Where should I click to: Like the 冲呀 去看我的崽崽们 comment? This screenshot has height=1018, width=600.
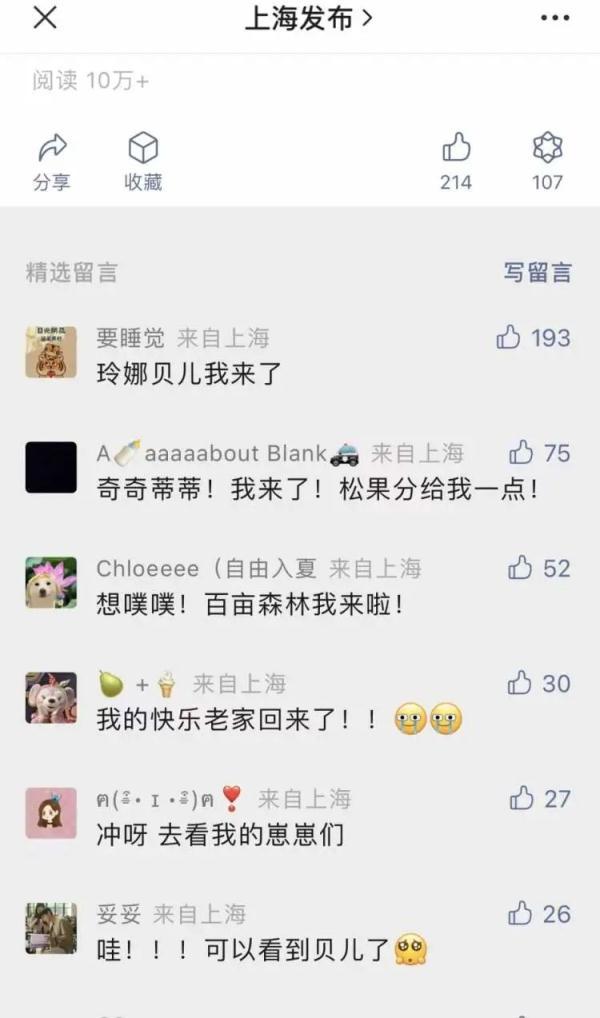click(x=540, y=799)
